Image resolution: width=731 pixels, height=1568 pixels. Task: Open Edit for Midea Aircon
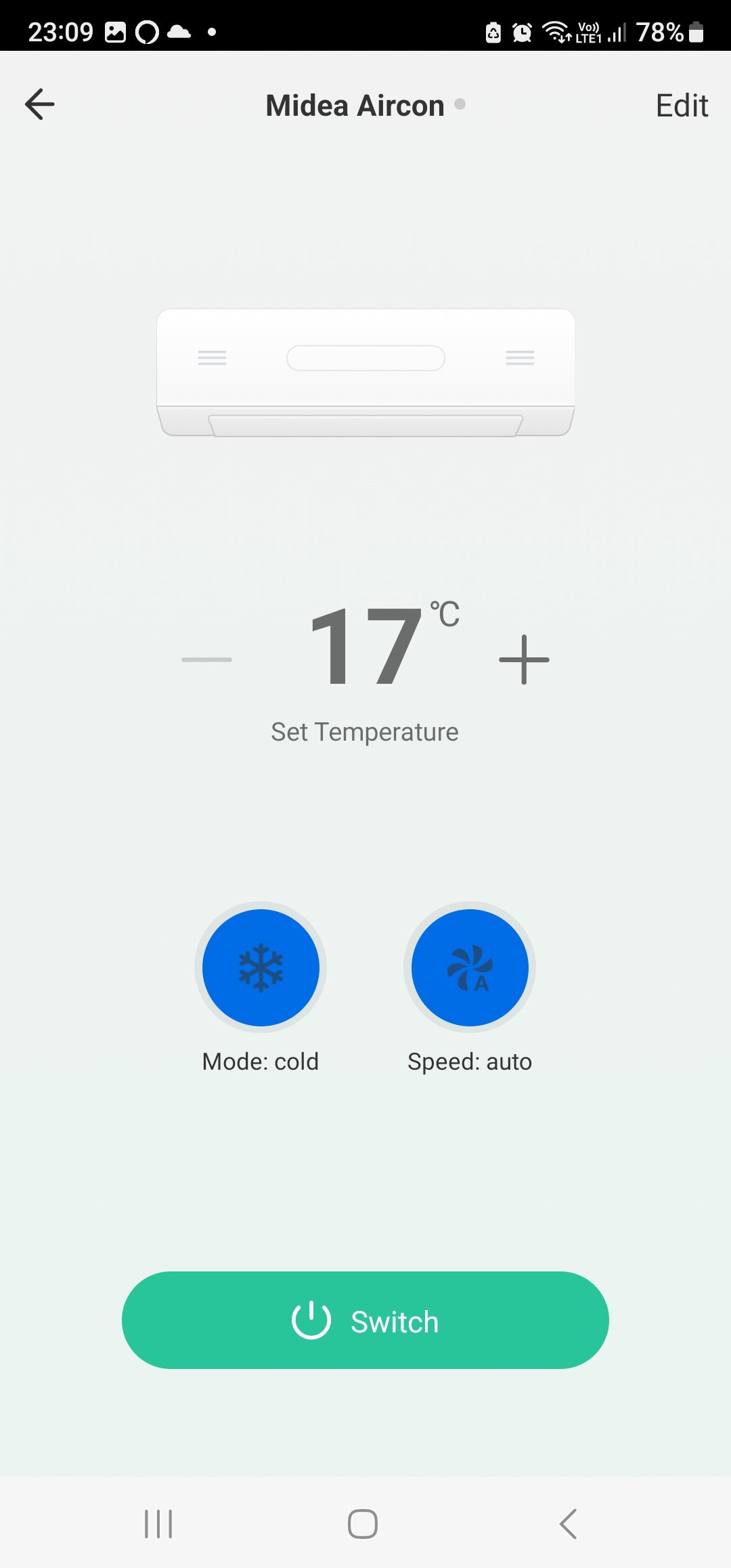(x=682, y=106)
